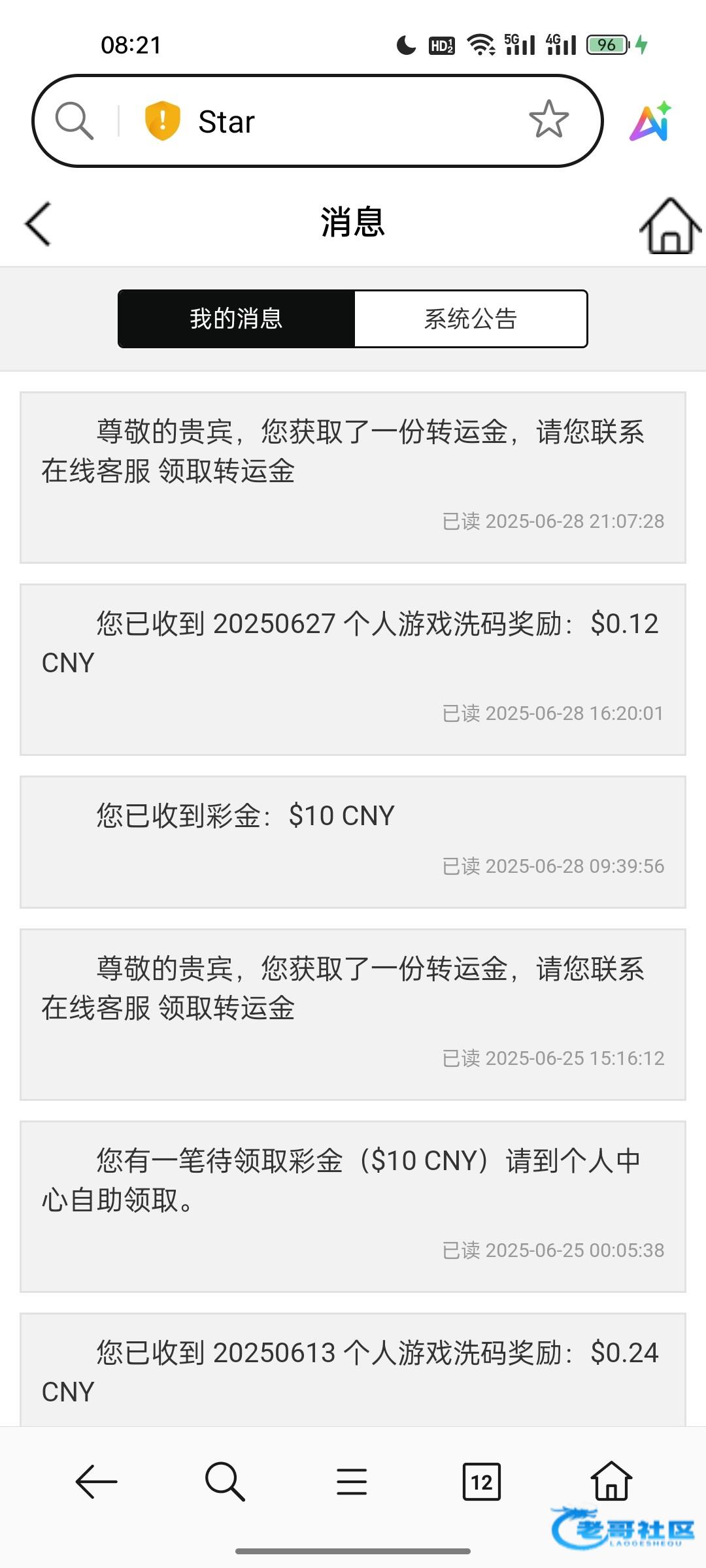The height and width of the screenshot is (1568, 706).
Task: Go back using the page's back arrow
Action: click(x=38, y=223)
